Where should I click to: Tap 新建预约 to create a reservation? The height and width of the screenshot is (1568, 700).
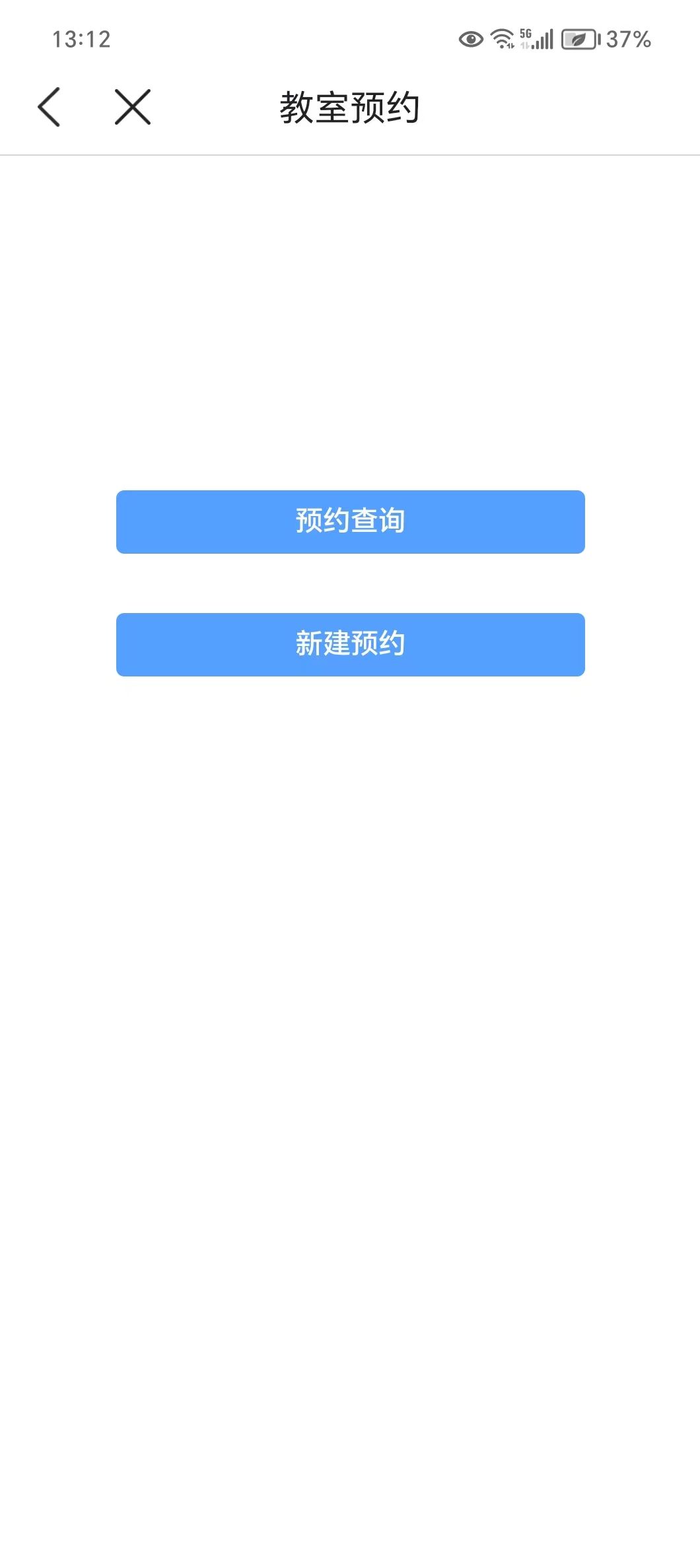click(350, 644)
